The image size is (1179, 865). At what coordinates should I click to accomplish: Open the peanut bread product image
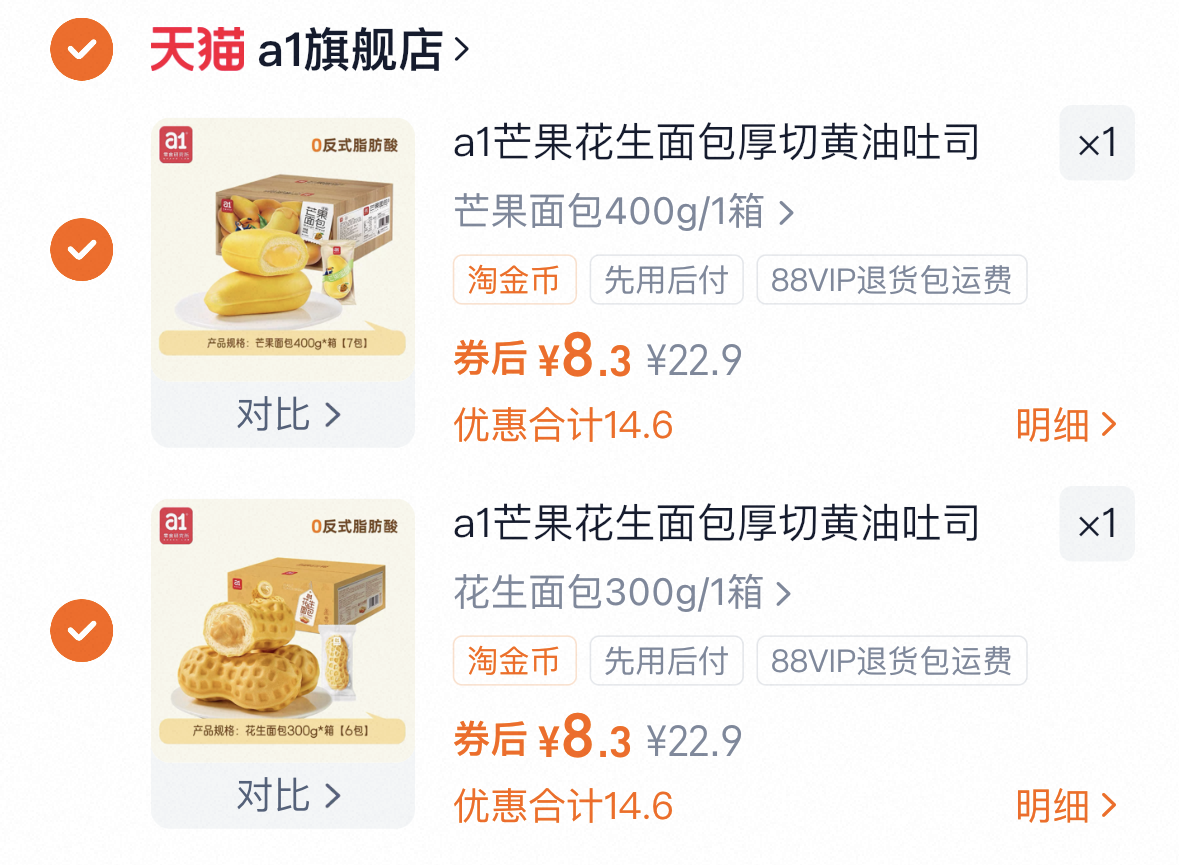pyautogui.click(x=282, y=630)
